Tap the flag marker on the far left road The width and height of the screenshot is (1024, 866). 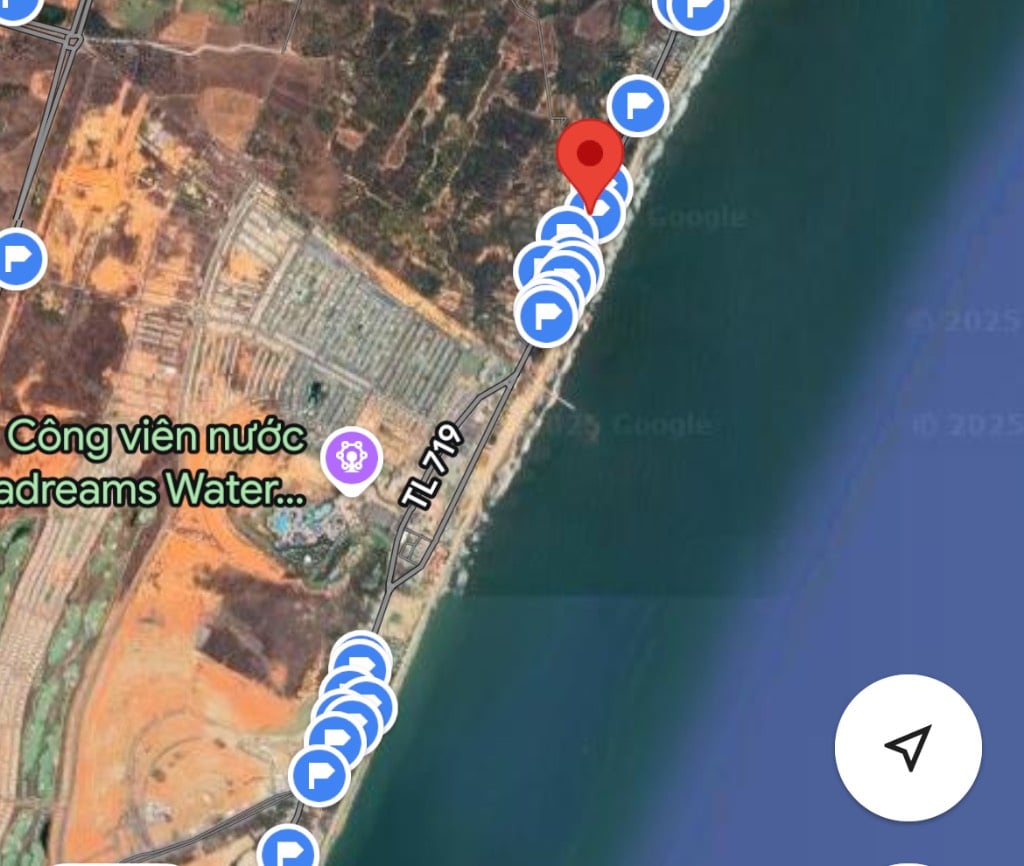pyautogui.click(x=16, y=258)
